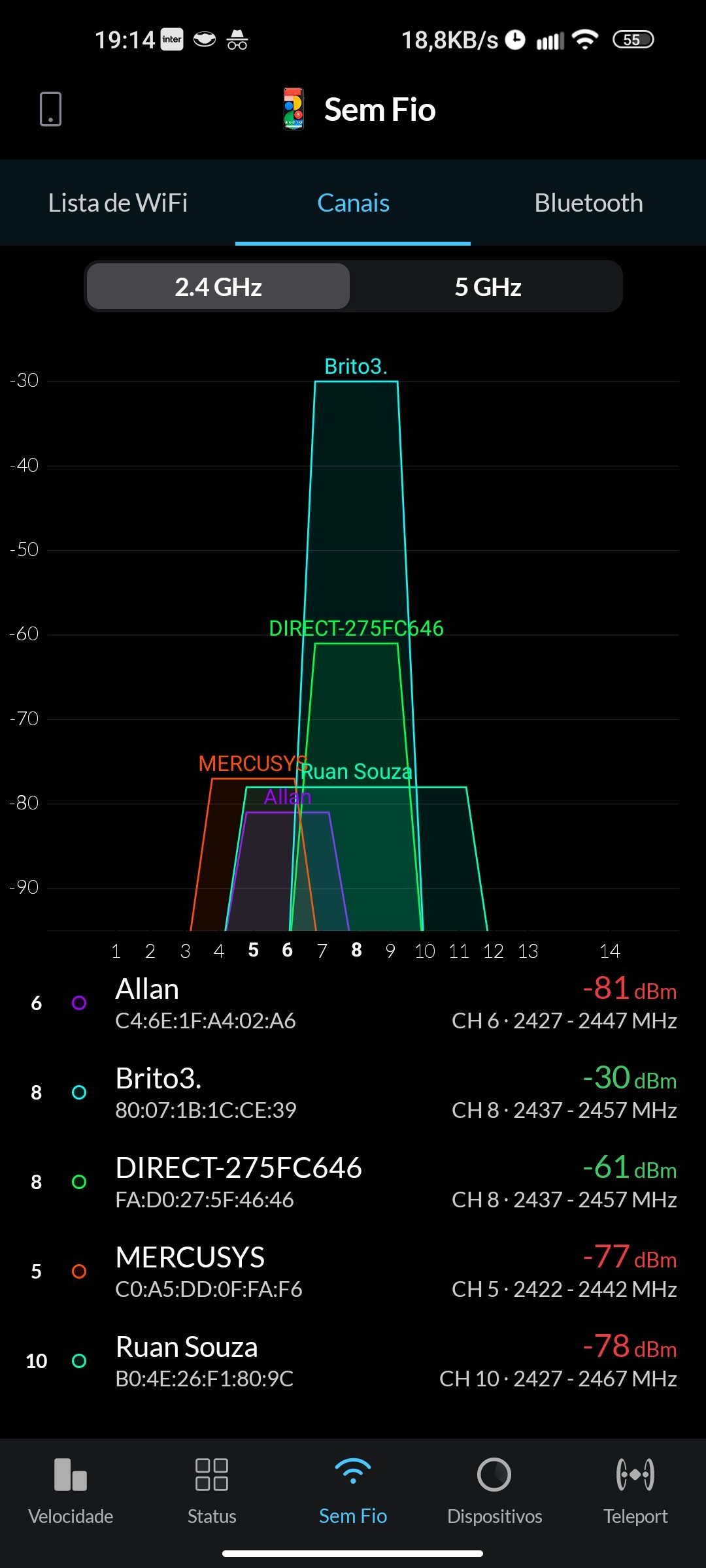The width and height of the screenshot is (706, 1568).
Task: Tap the phone device icon in header
Action: [x=50, y=108]
